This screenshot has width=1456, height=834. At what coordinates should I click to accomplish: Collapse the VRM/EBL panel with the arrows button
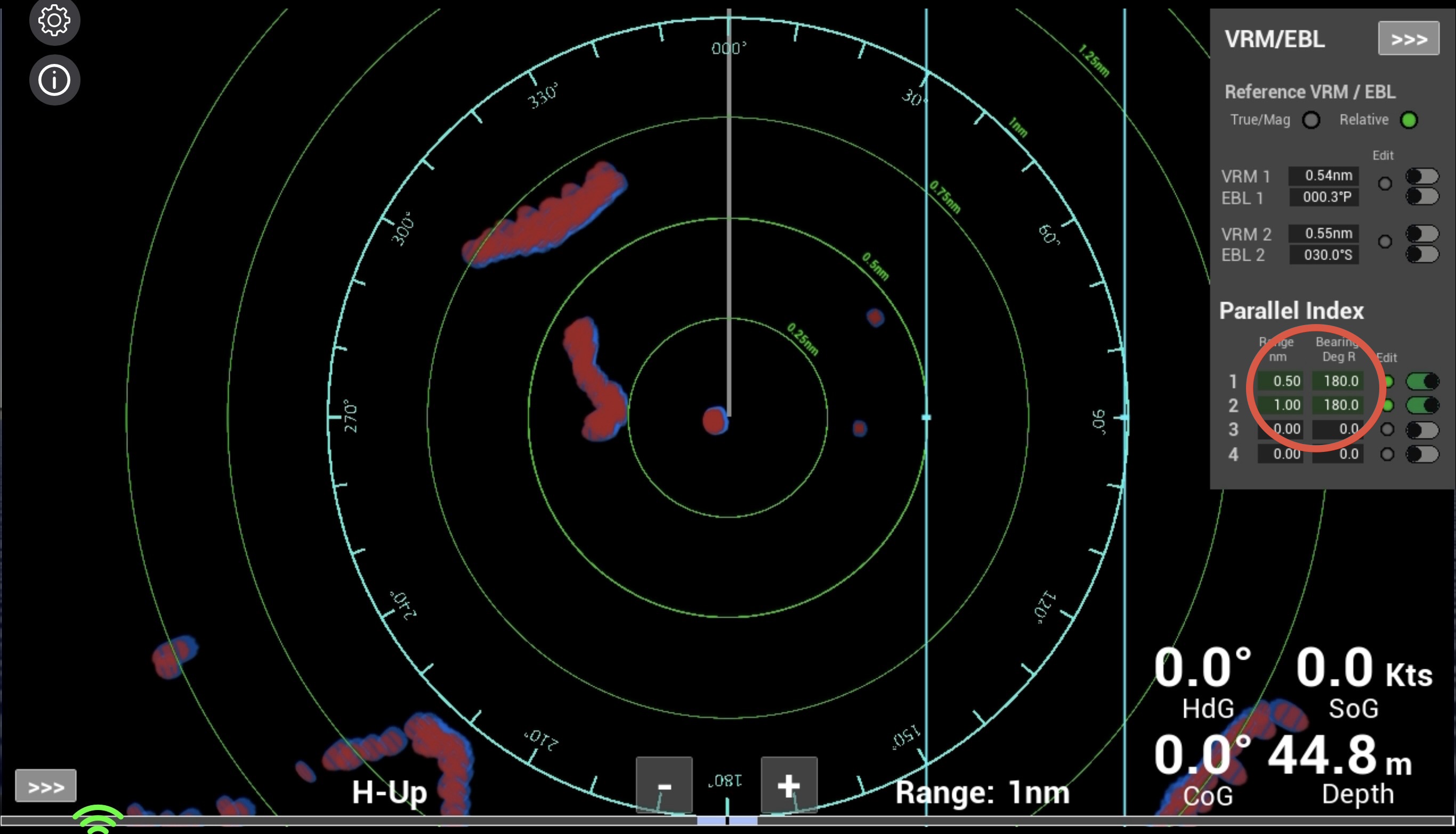coord(1409,39)
